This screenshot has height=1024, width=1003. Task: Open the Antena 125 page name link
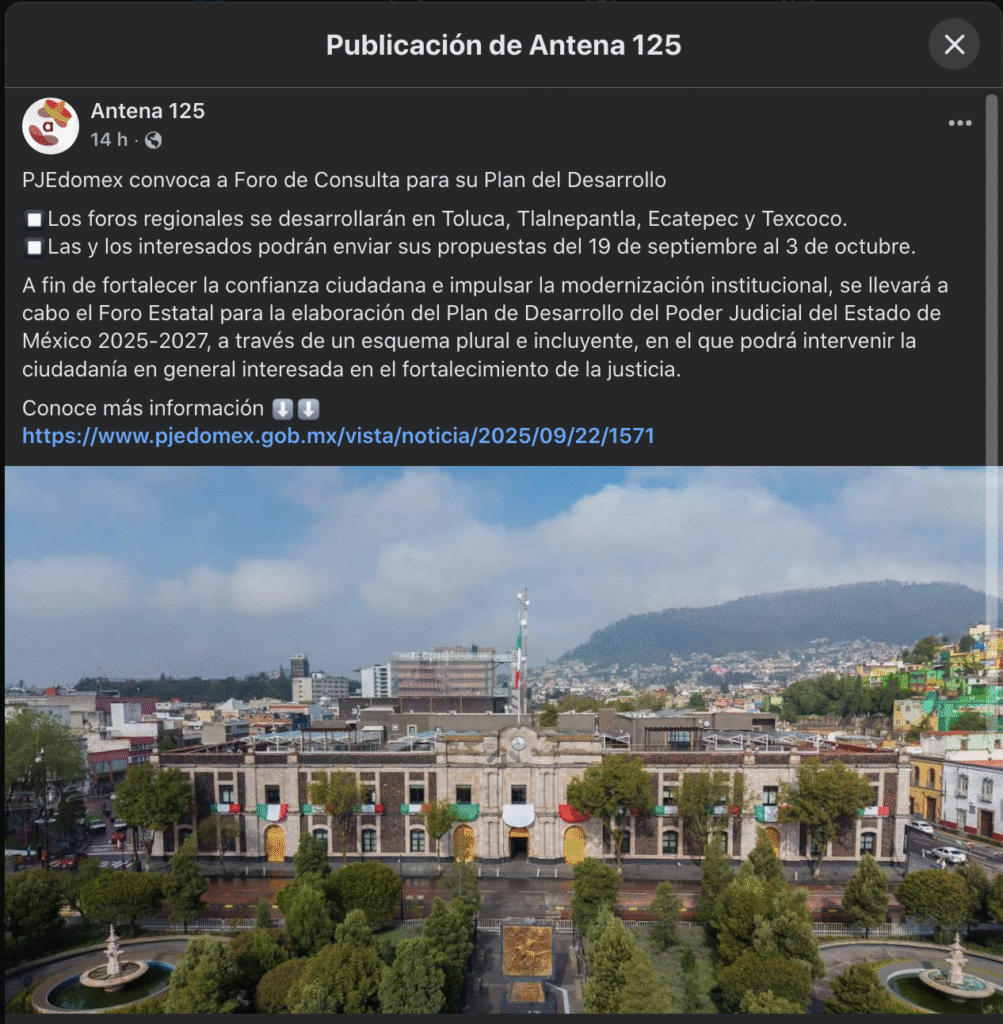coord(147,111)
